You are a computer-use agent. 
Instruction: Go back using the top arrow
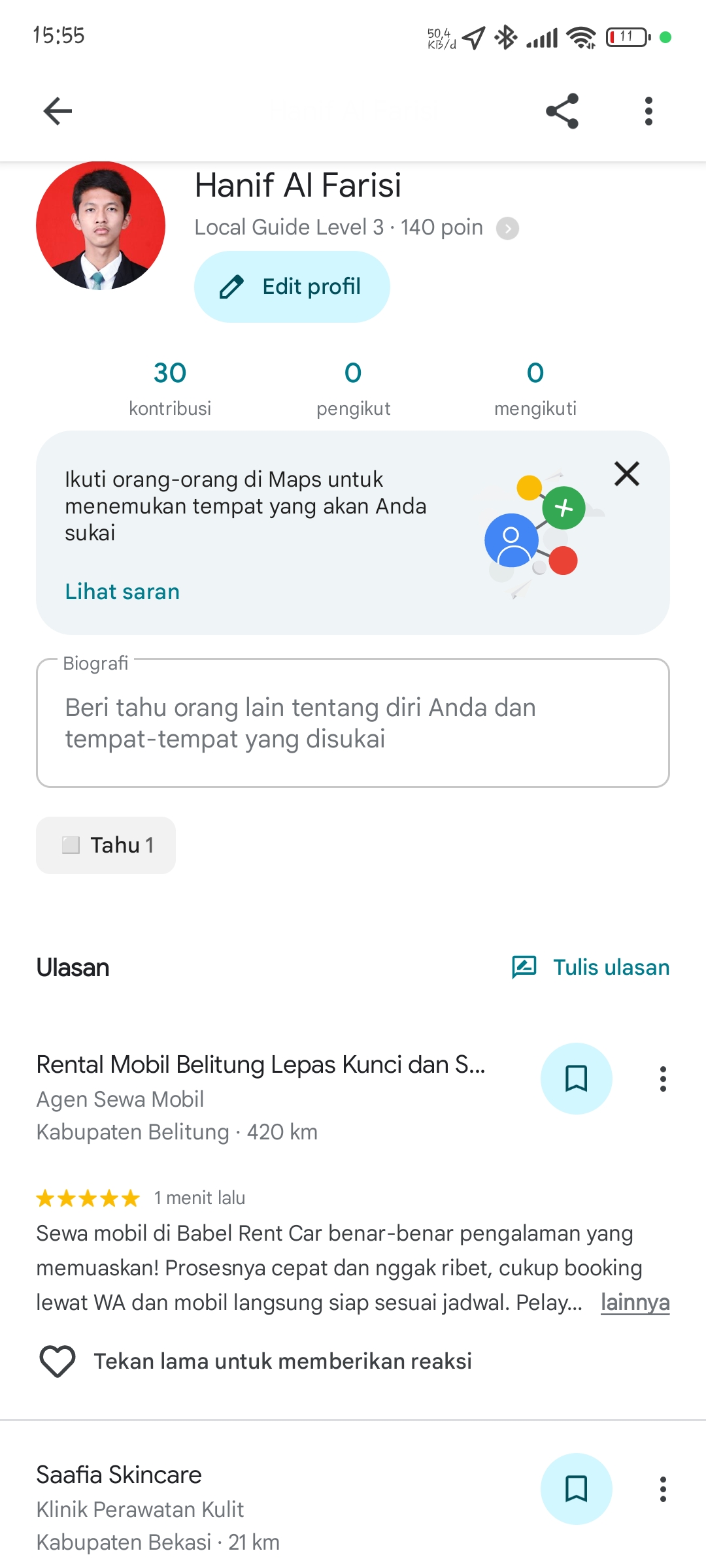coord(58,111)
